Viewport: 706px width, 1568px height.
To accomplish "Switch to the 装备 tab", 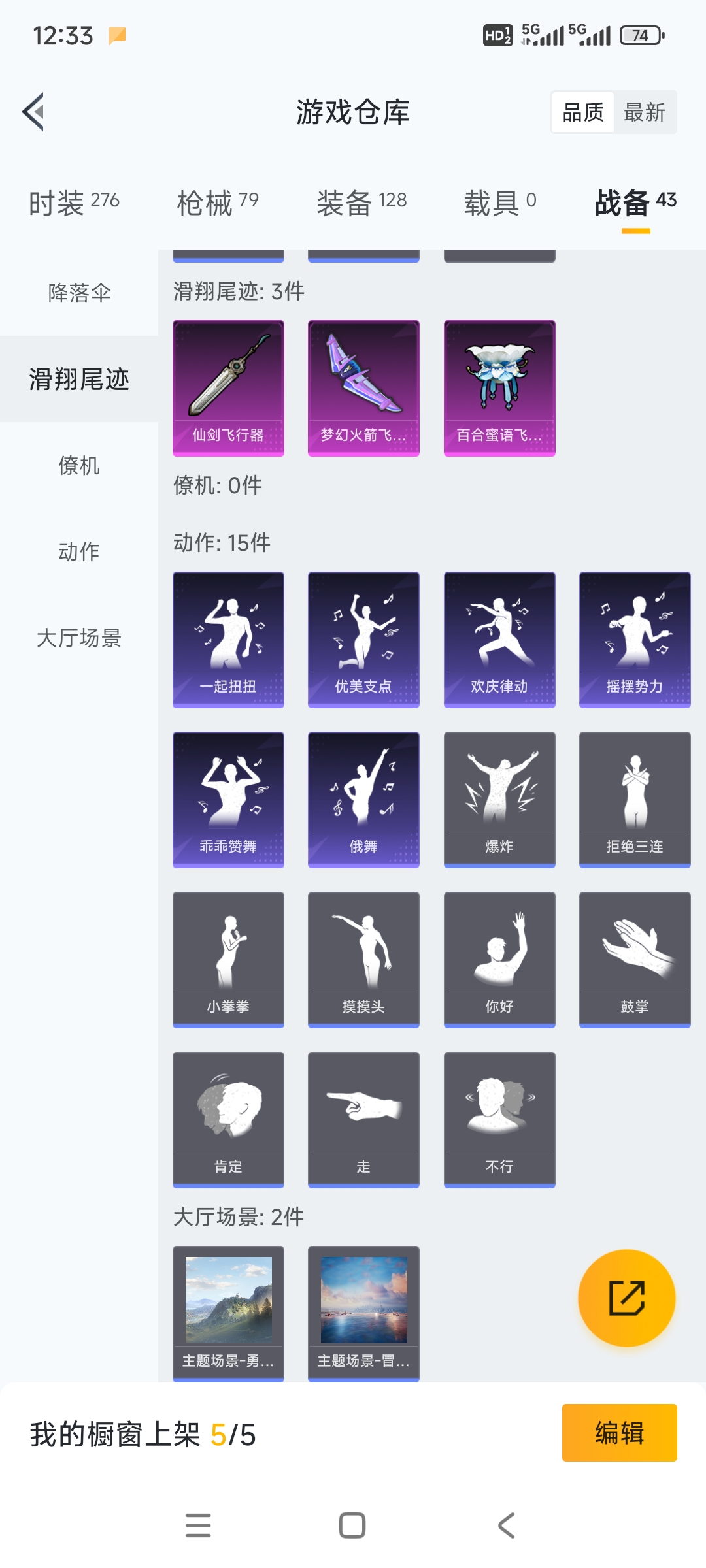I will [x=361, y=203].
